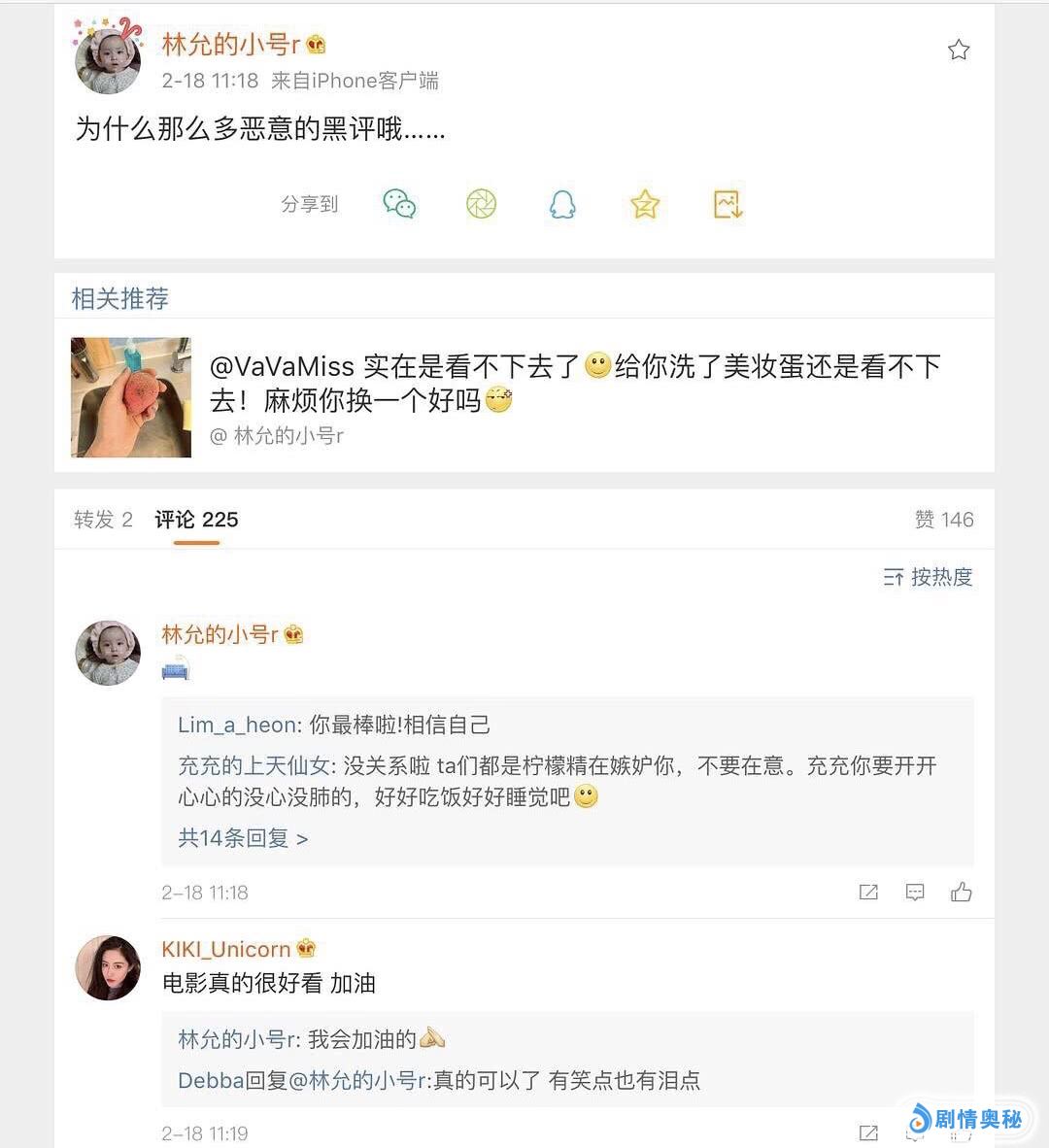Select the 评论 225 tab

196,520
